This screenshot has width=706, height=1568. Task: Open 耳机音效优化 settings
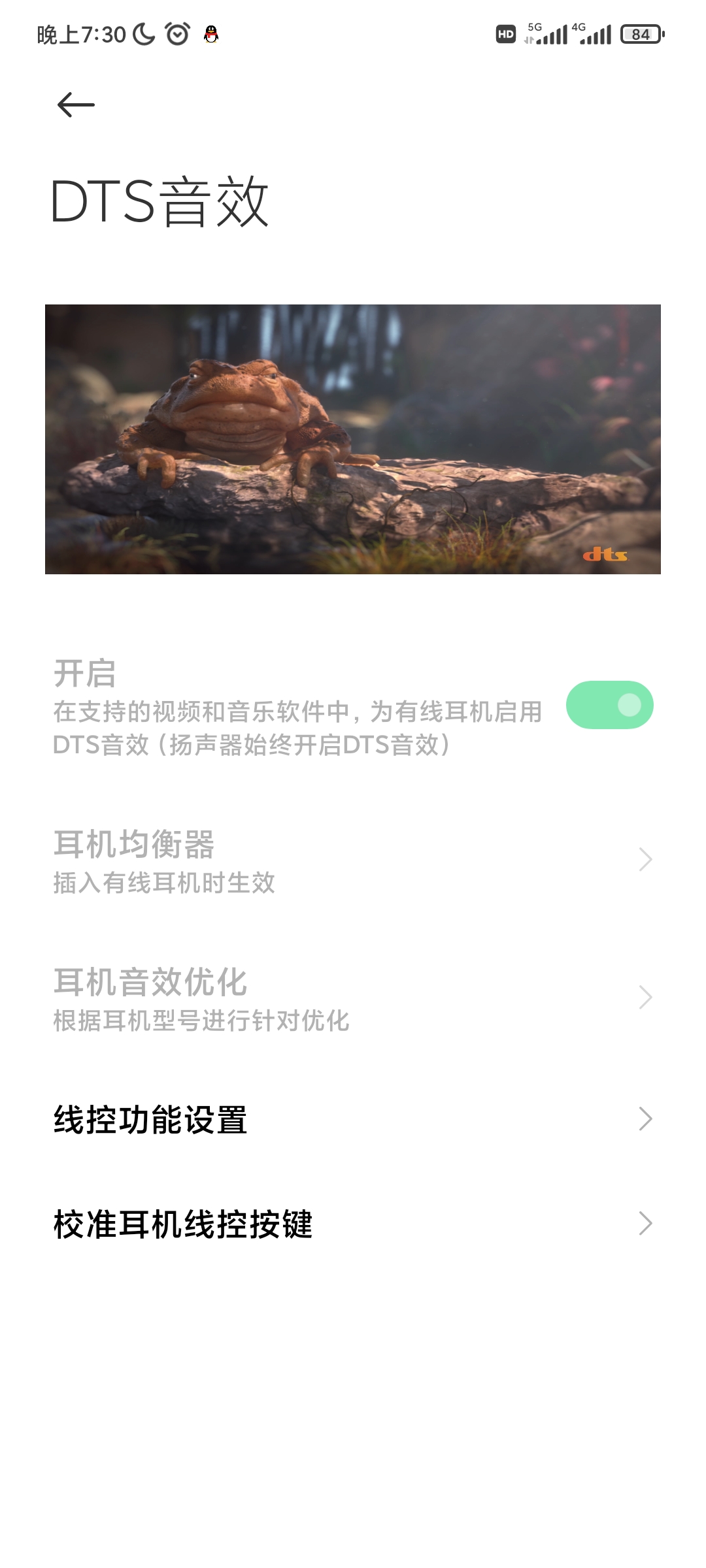pos(353,999)
